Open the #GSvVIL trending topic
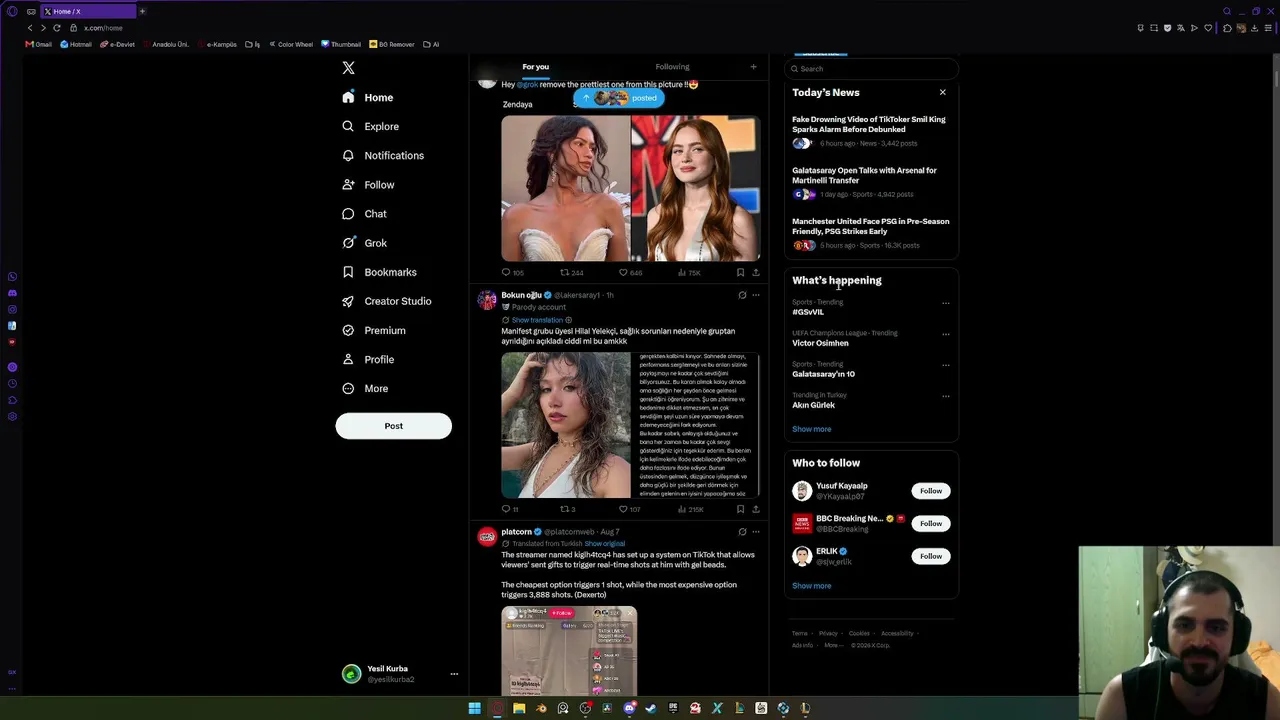1280x720 pixels. tap(808, 312)
